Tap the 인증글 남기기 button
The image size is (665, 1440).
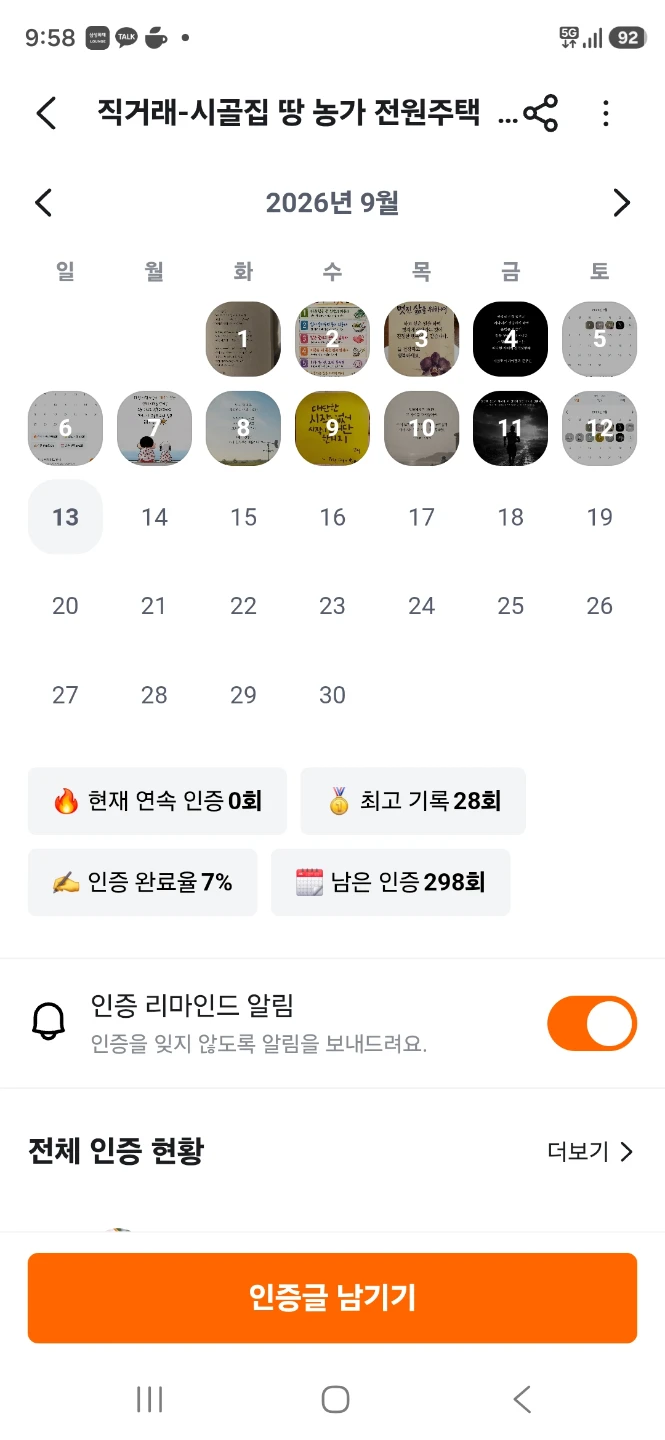332,1298
